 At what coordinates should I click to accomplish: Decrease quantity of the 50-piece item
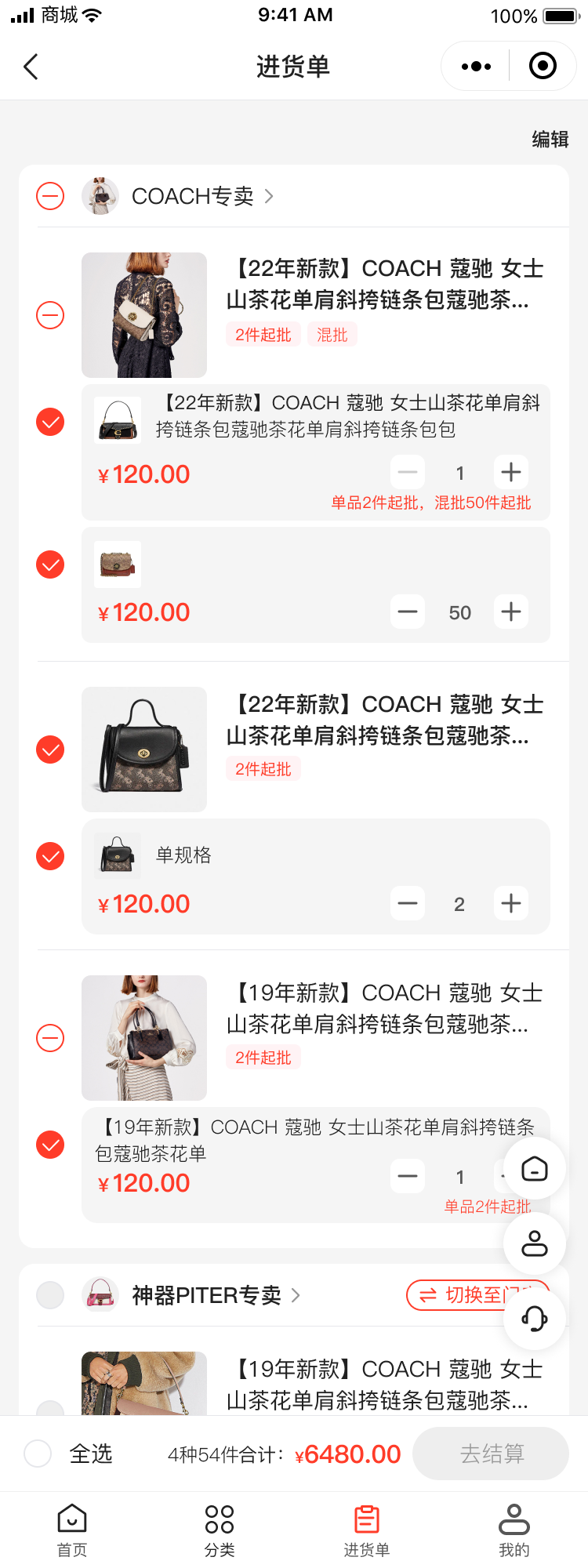coord(408,612)
